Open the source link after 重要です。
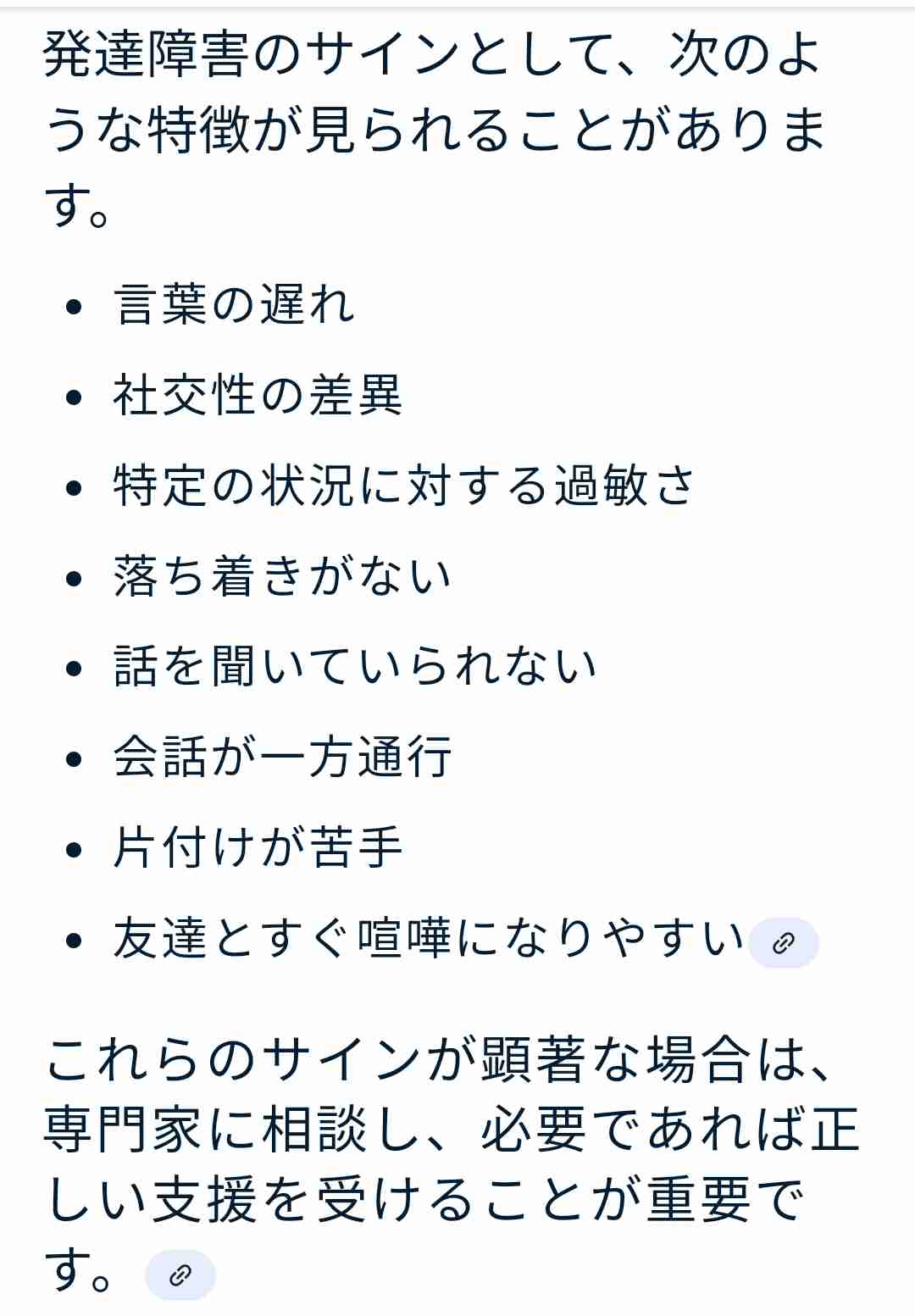Image resolution: width=915 pixels, height=1316 pixels. point(180,1274)
